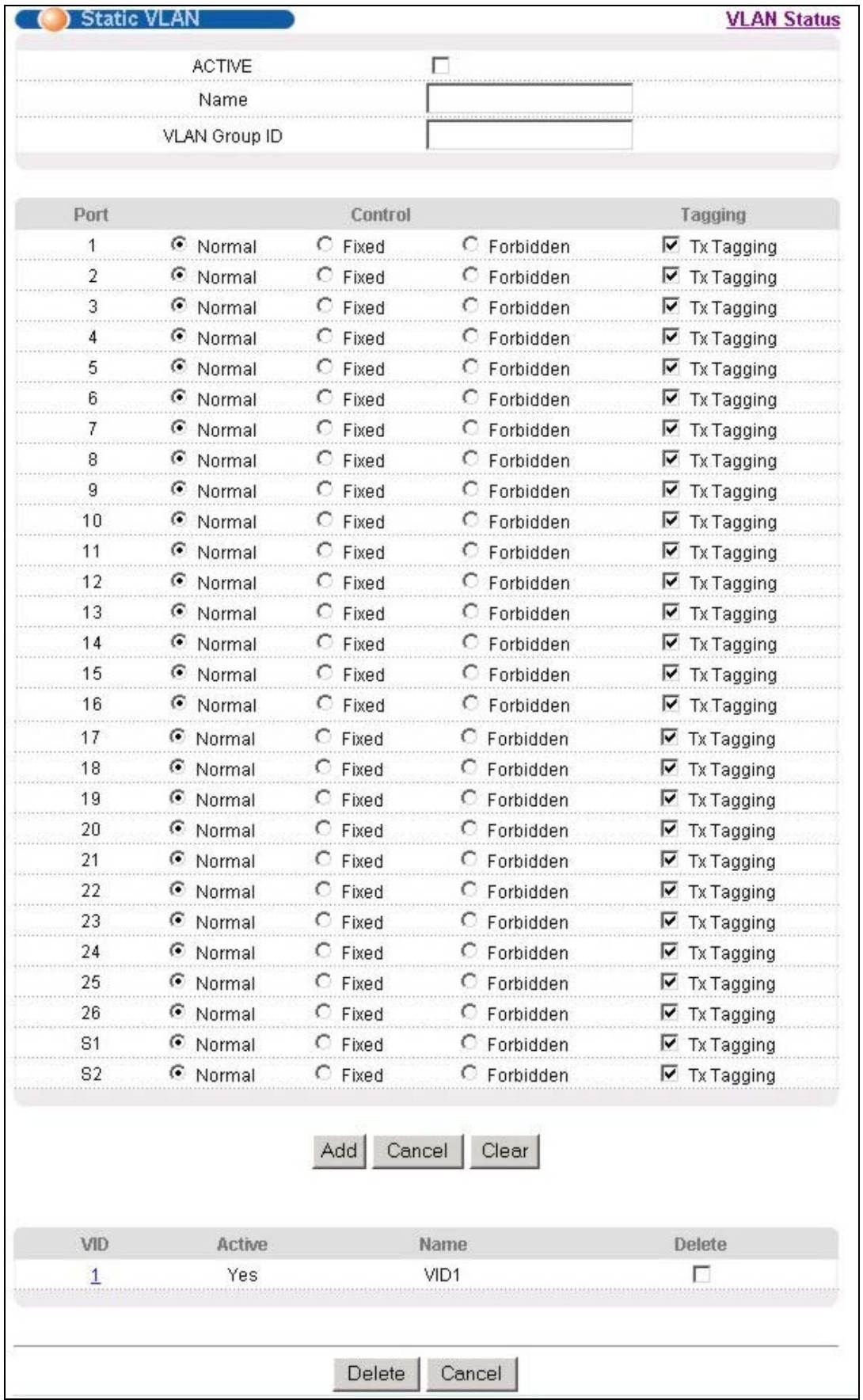Image resolution: width=863 pixels, height=1400 pixels.
Task: Open the VLAN Status link
Action: (782, 19)
